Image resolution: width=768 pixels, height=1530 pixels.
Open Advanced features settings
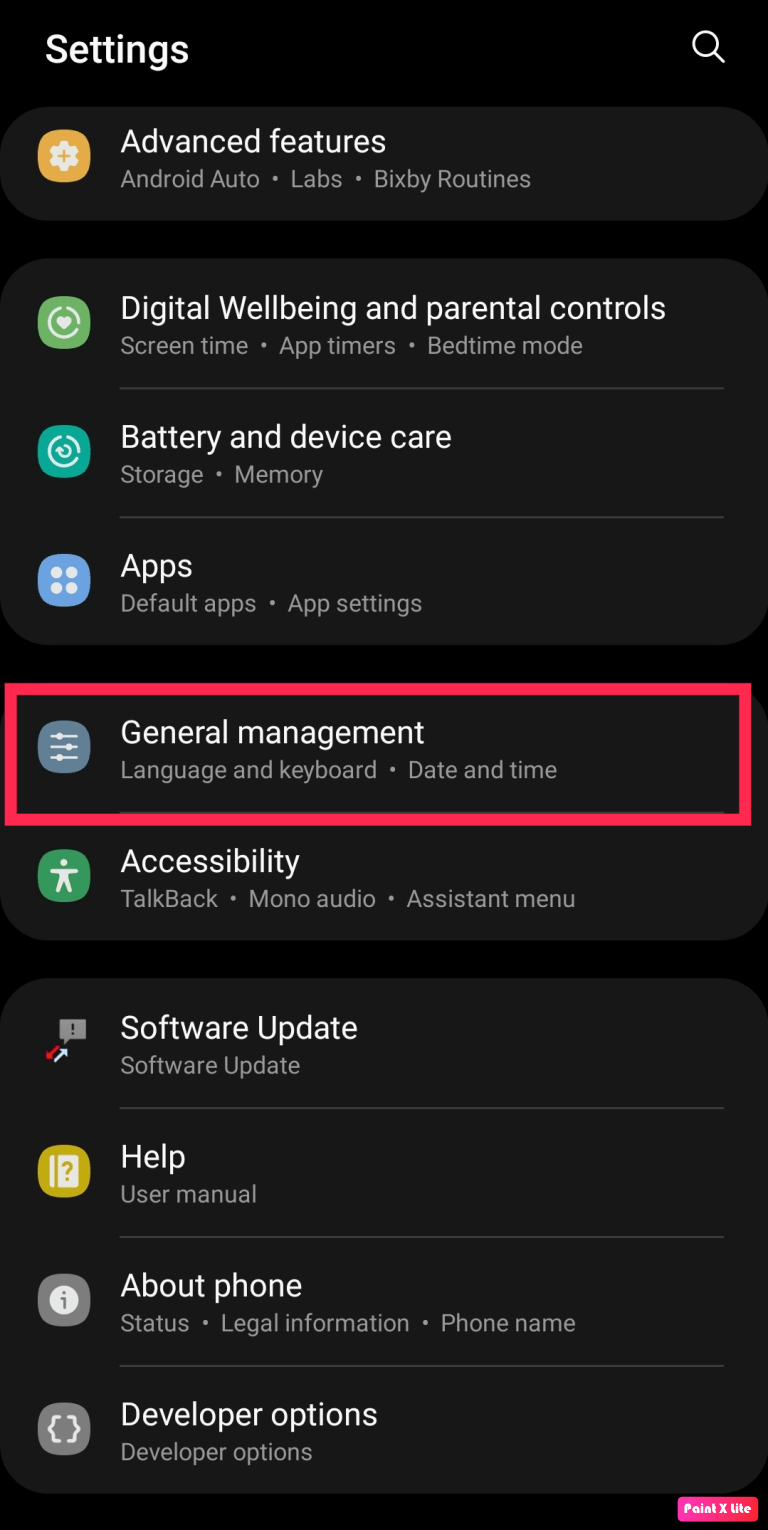(384, 159)
